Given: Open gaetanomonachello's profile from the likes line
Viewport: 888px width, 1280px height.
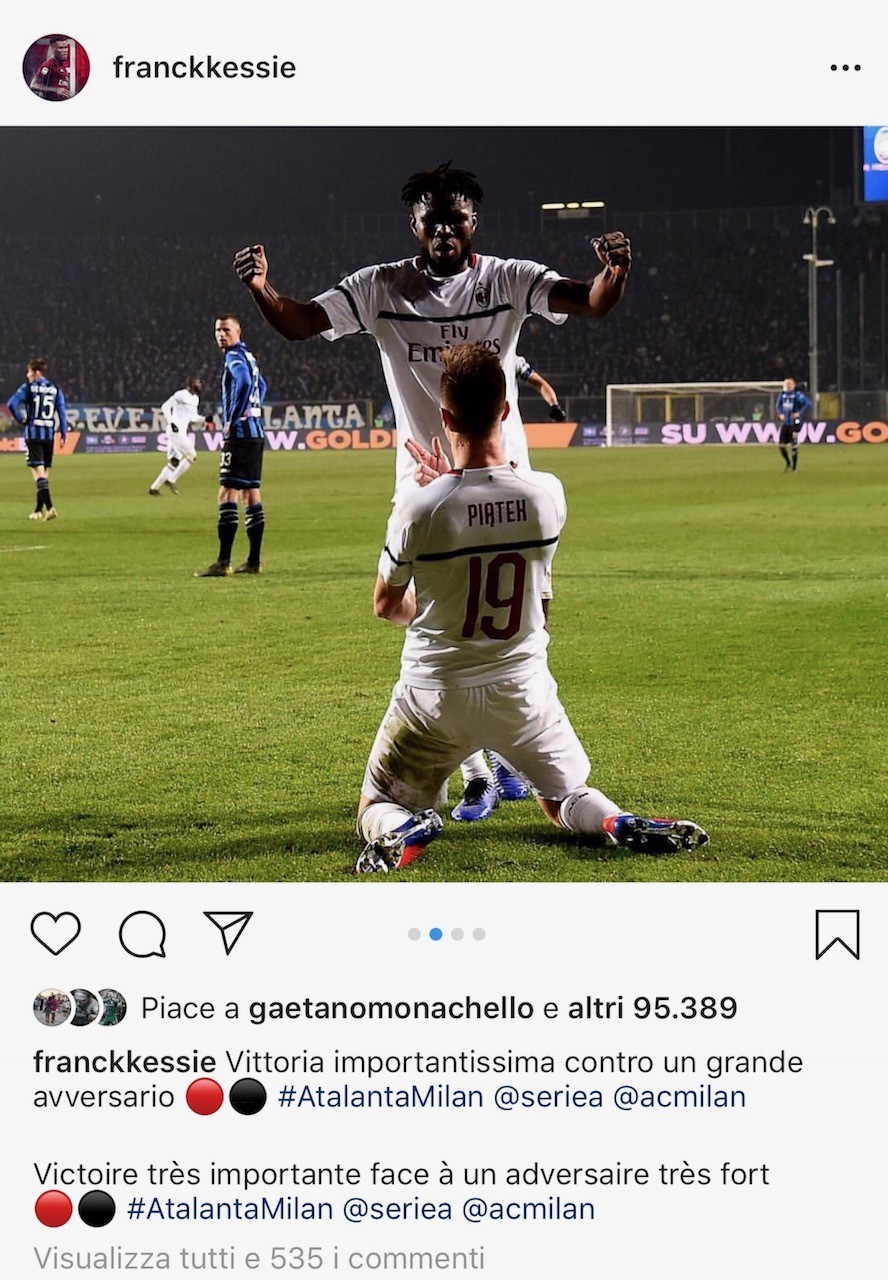Looking at the screenshot, I should click(x=390, y=1008).
